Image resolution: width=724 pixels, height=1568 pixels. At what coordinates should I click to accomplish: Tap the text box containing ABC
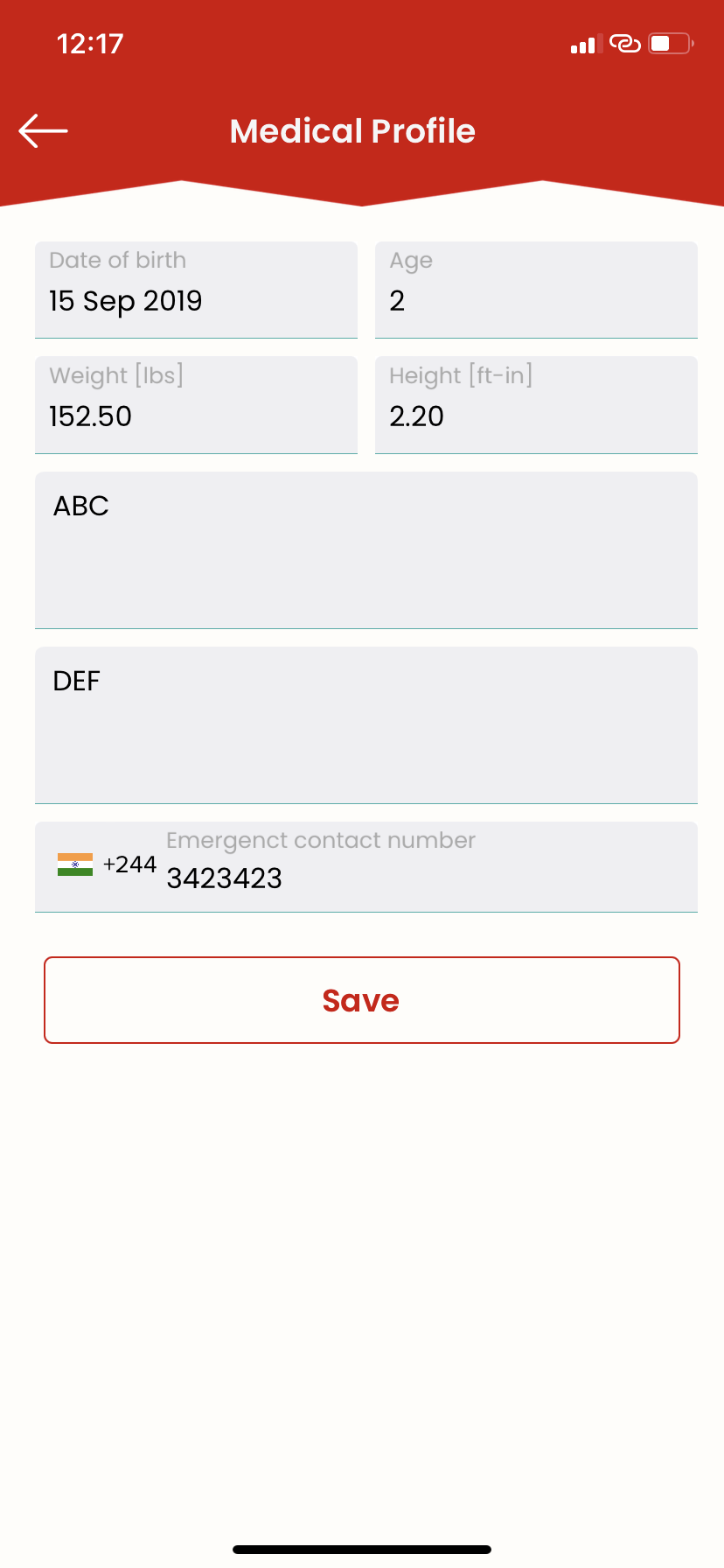pyautogui.click(x=366, y=550)
